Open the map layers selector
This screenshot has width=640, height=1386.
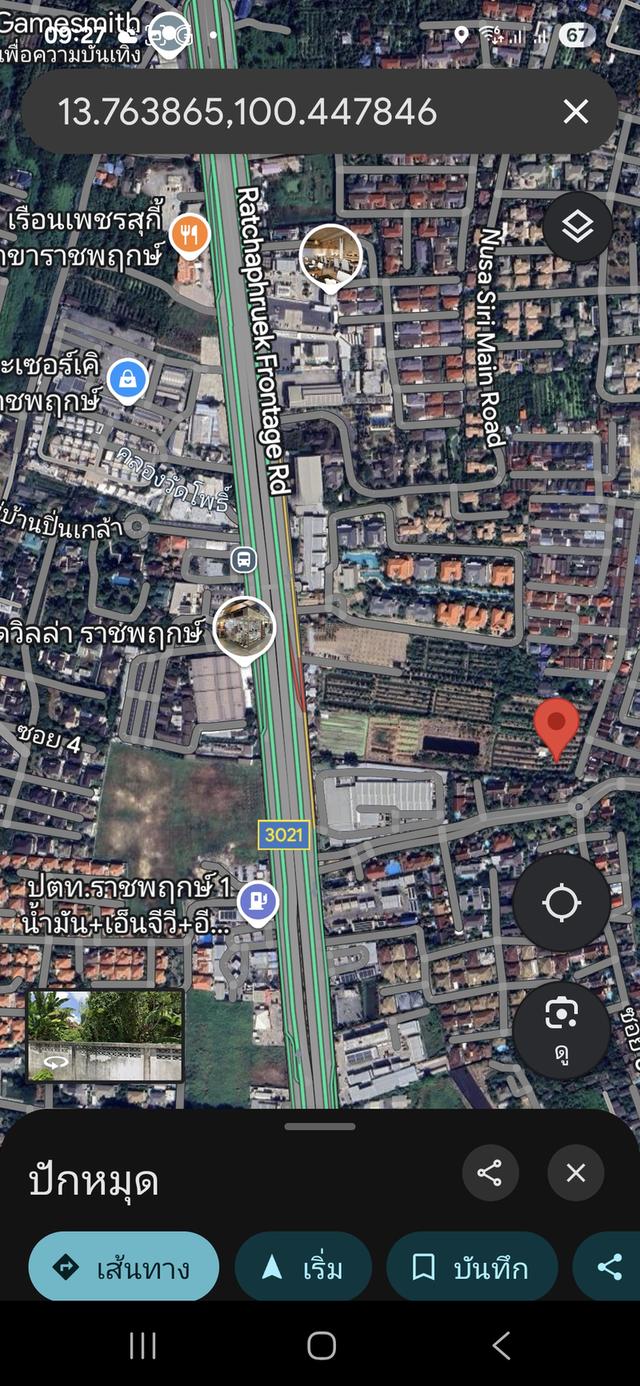[x=577, y=228]
